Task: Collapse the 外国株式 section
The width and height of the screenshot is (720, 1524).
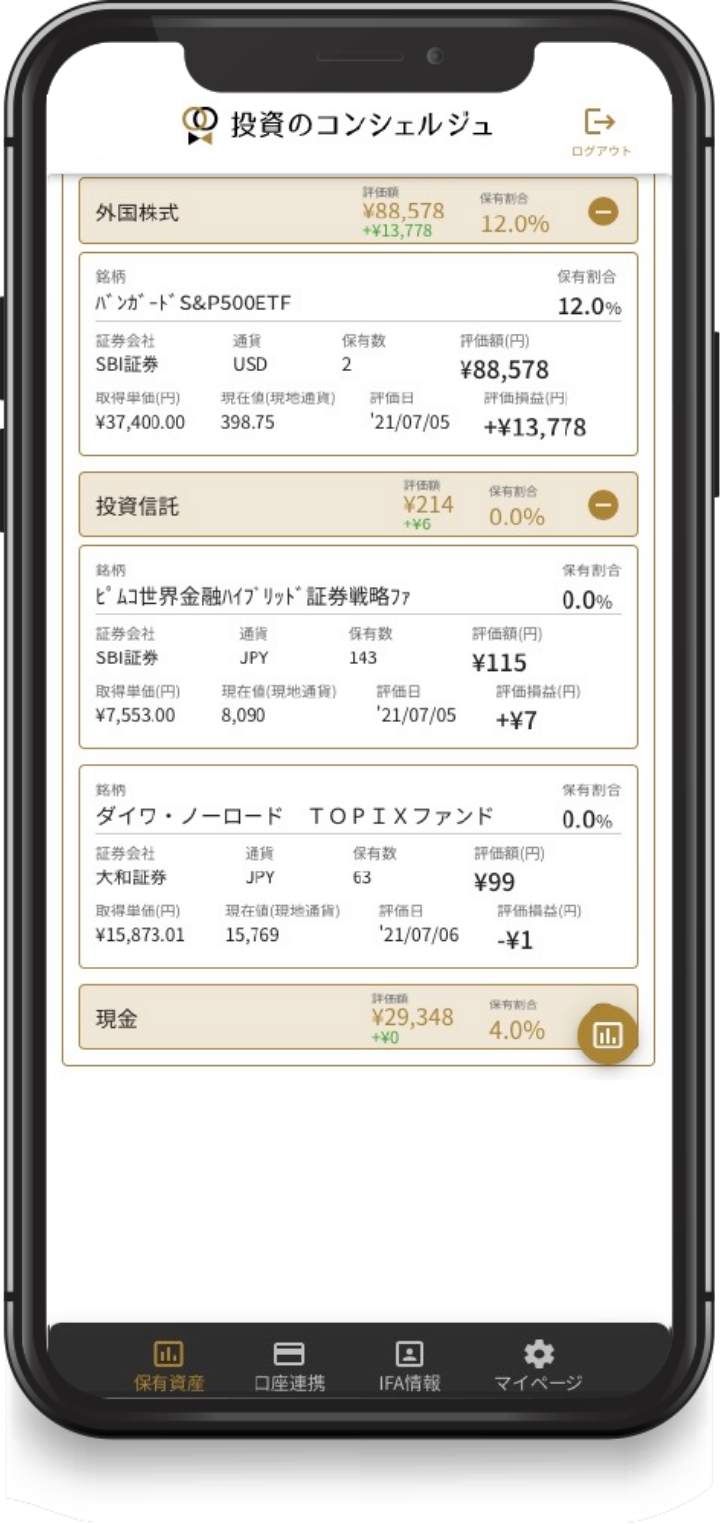Action: (x=602, y=212)
